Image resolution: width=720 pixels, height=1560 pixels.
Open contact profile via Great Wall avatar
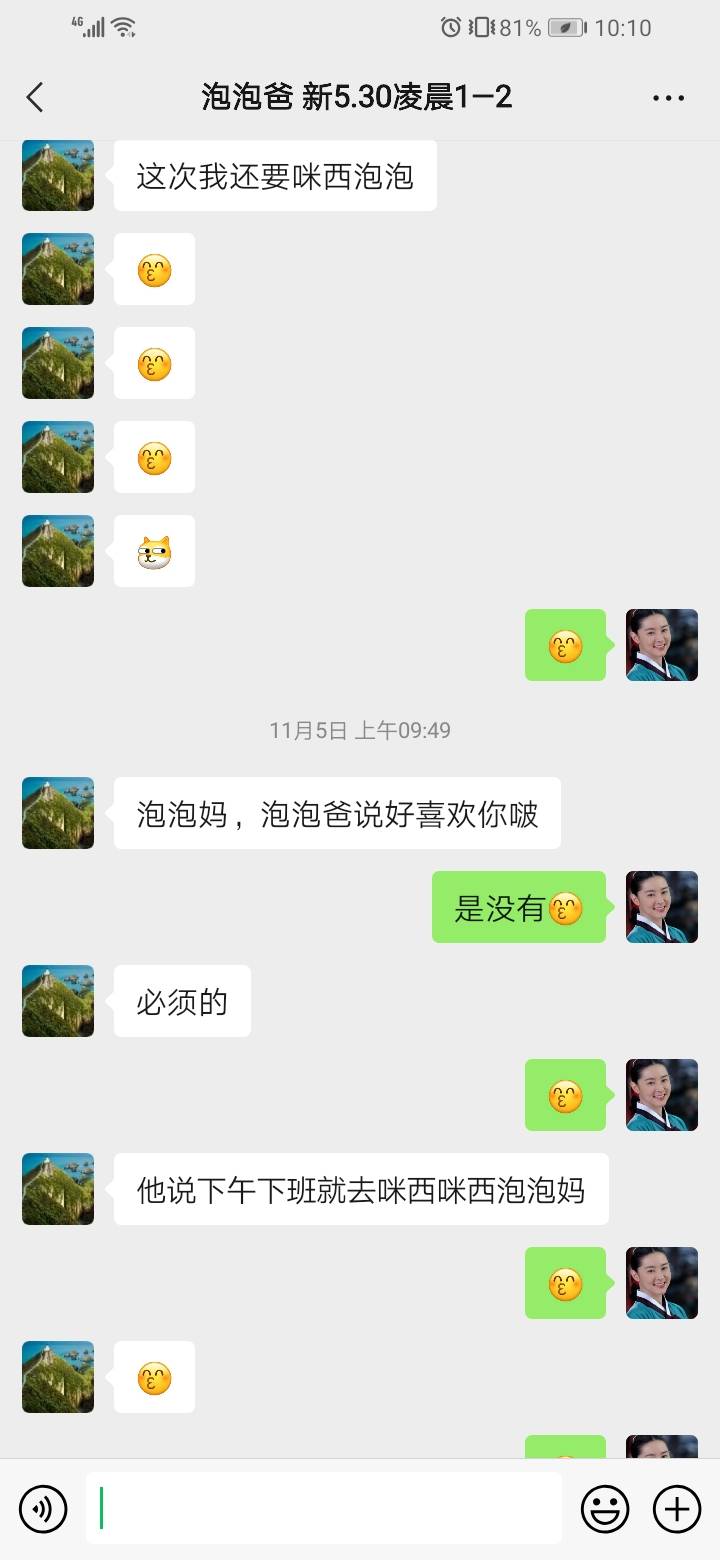click(x=57, y=813)
